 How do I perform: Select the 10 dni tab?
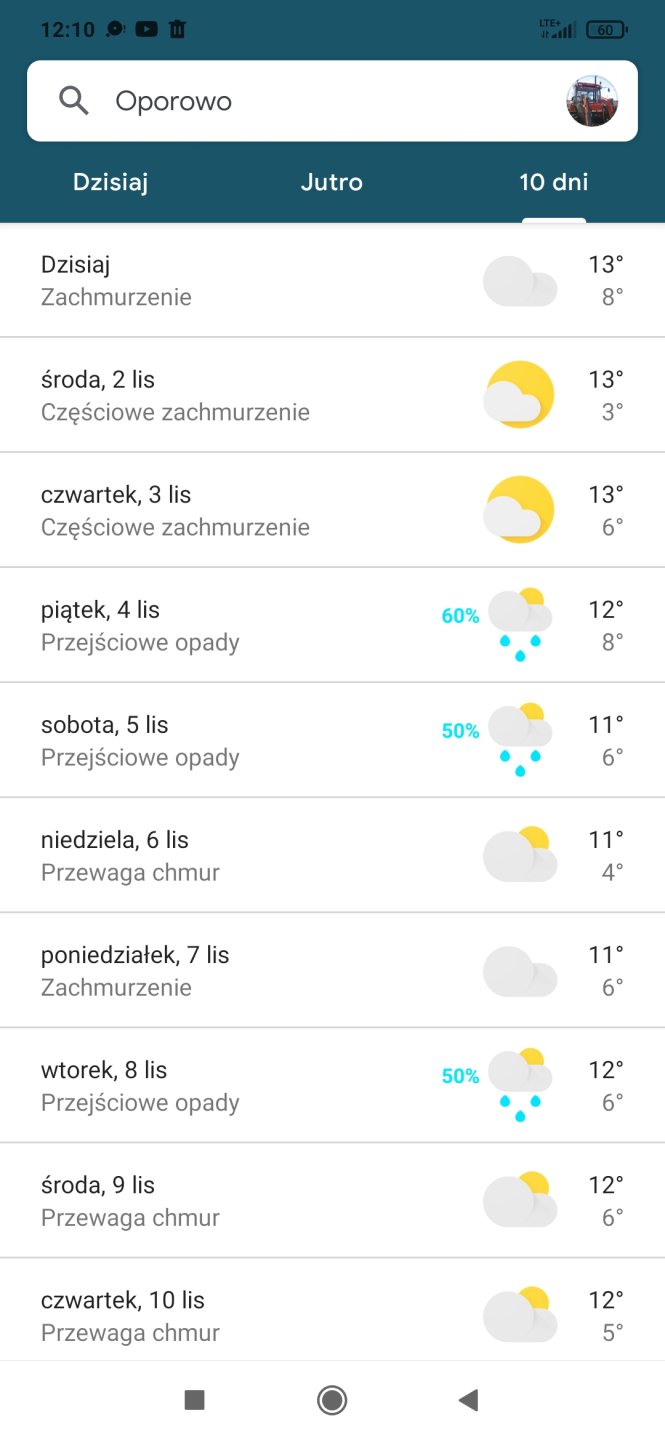tap(553, 183)
